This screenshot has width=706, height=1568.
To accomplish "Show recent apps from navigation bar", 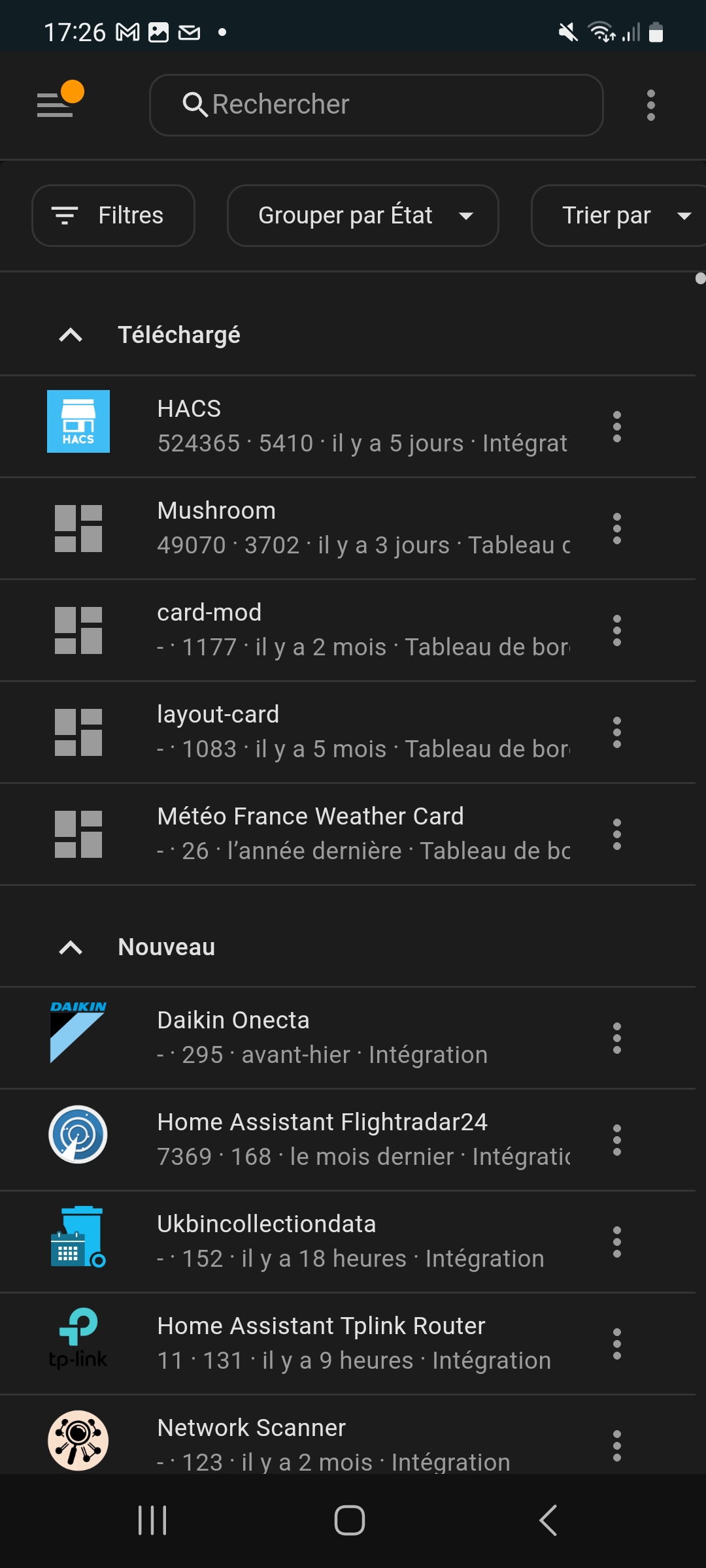I will (152, 1520).
